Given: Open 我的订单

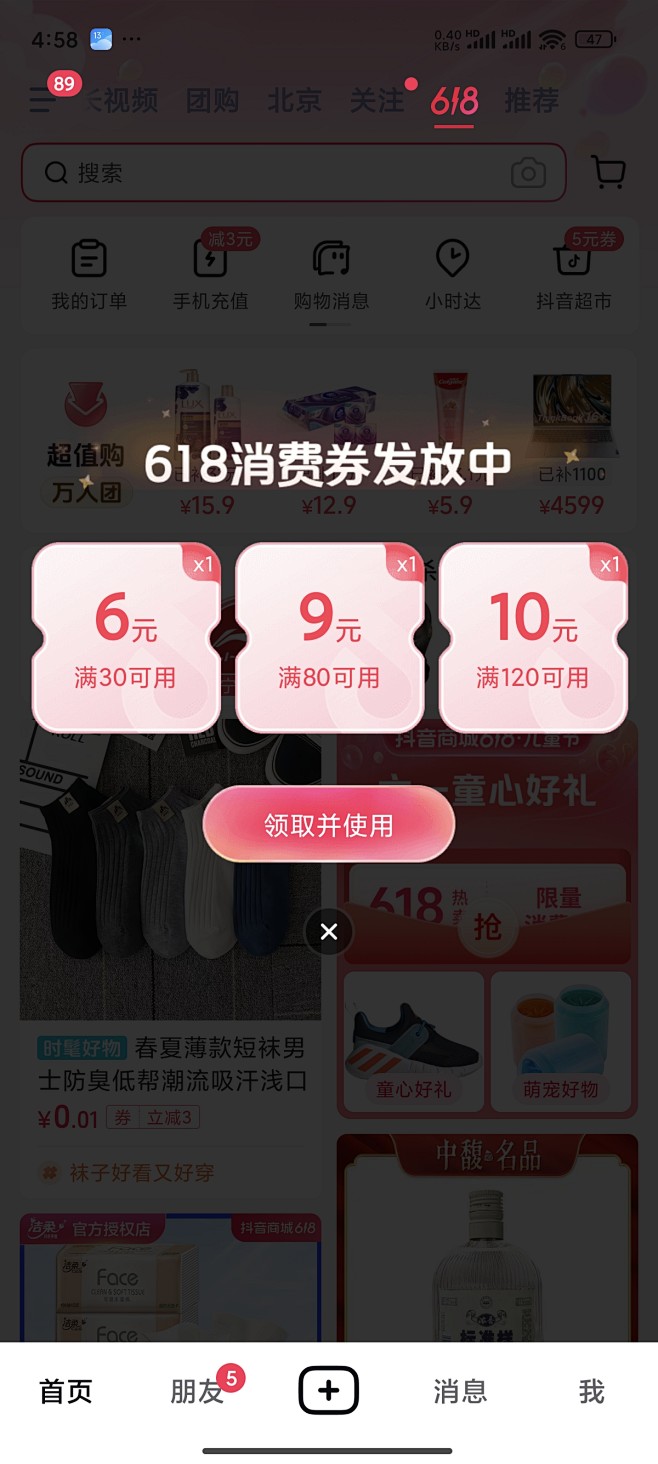Looking at the screenshot, I should tap(89, 274).
